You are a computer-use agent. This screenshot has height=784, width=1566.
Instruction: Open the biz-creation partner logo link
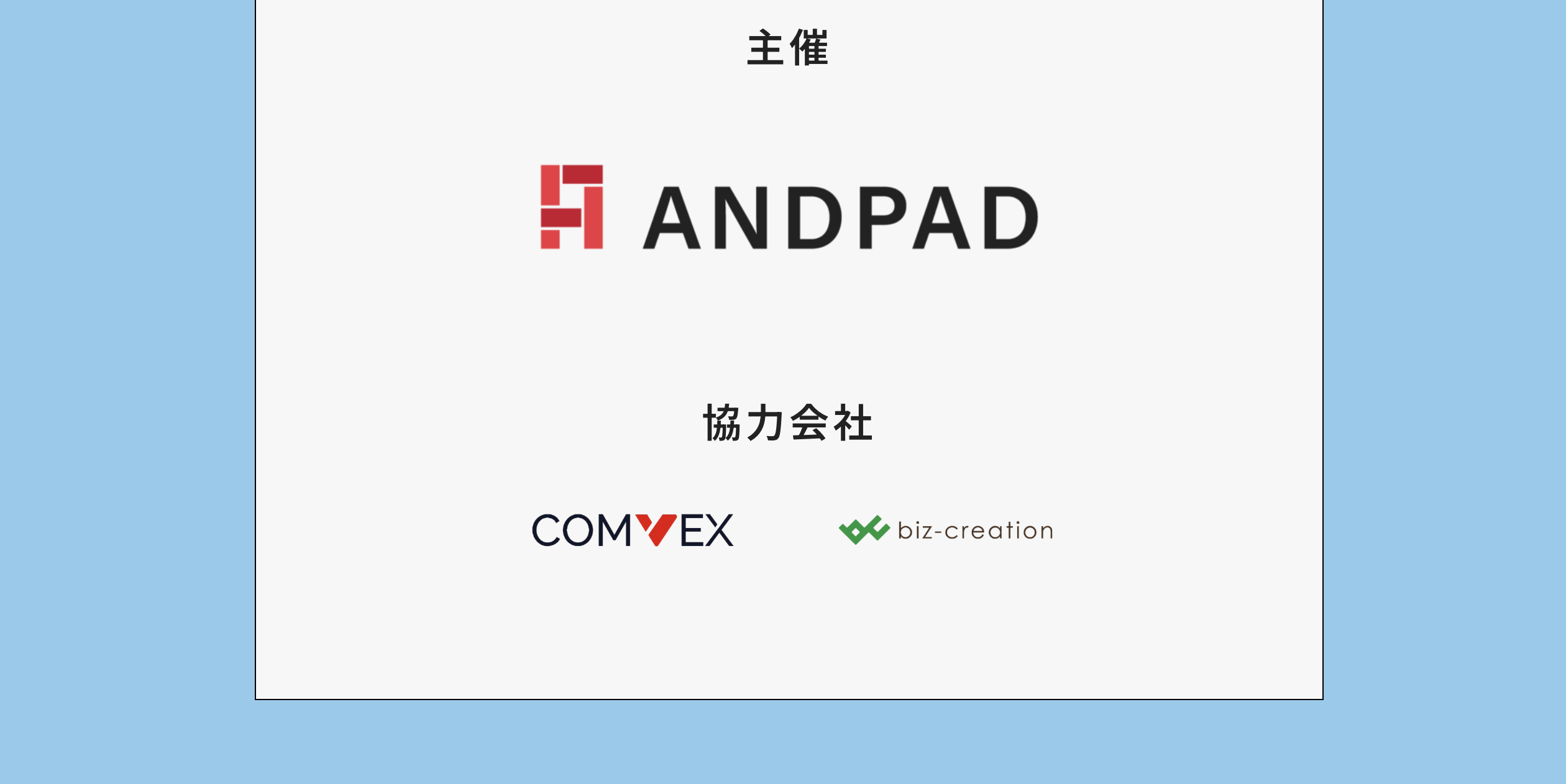(945, 530)
